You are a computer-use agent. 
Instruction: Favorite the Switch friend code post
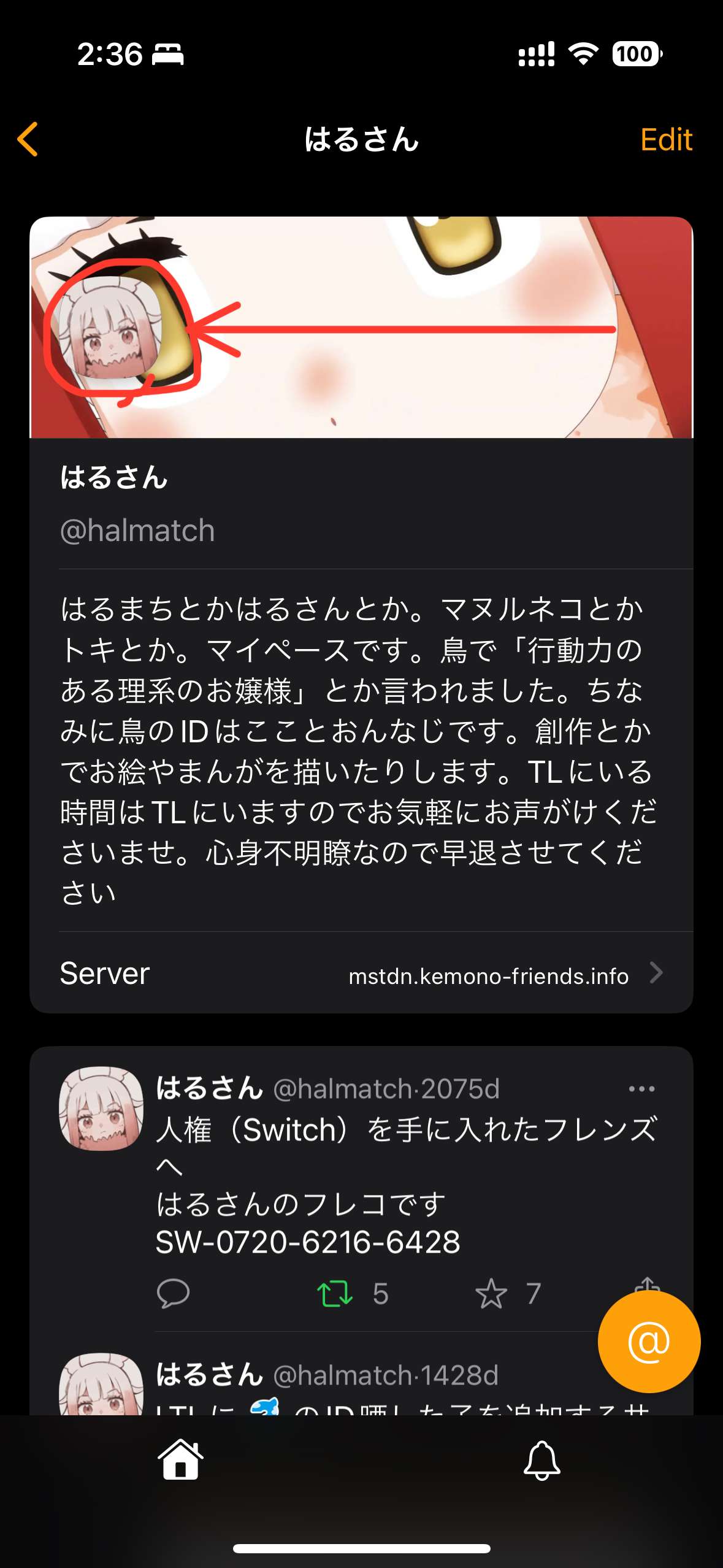tap(491, 1294)
